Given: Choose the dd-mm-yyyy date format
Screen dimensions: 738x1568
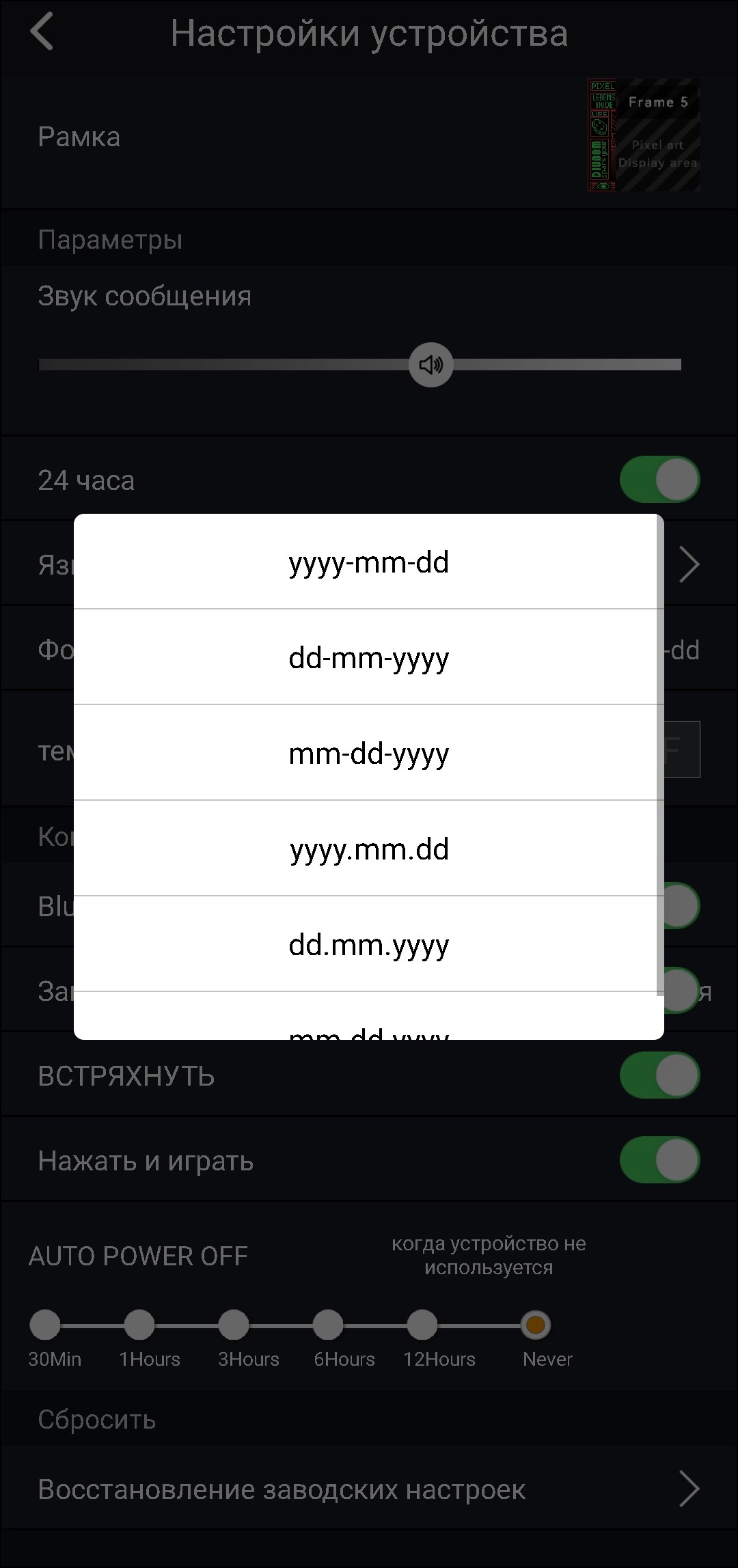Looking at the screenshot, I should [369, 657].
